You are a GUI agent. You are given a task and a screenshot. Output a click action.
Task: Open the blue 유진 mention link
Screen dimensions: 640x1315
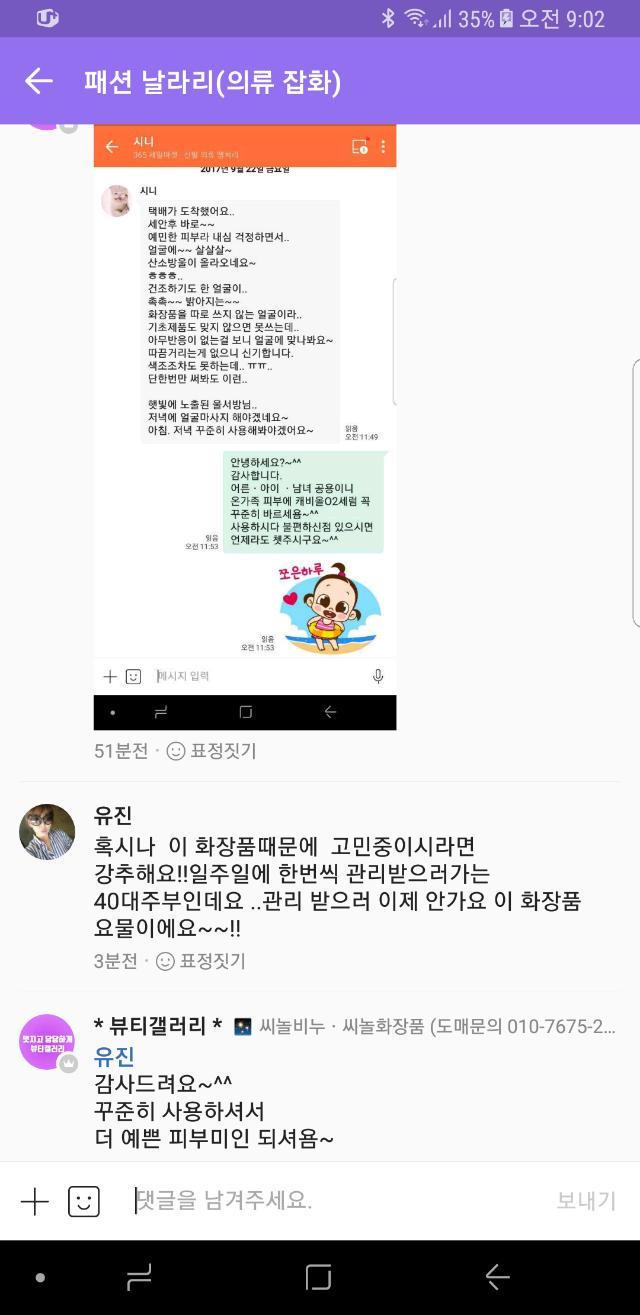tap(114, 1057)
